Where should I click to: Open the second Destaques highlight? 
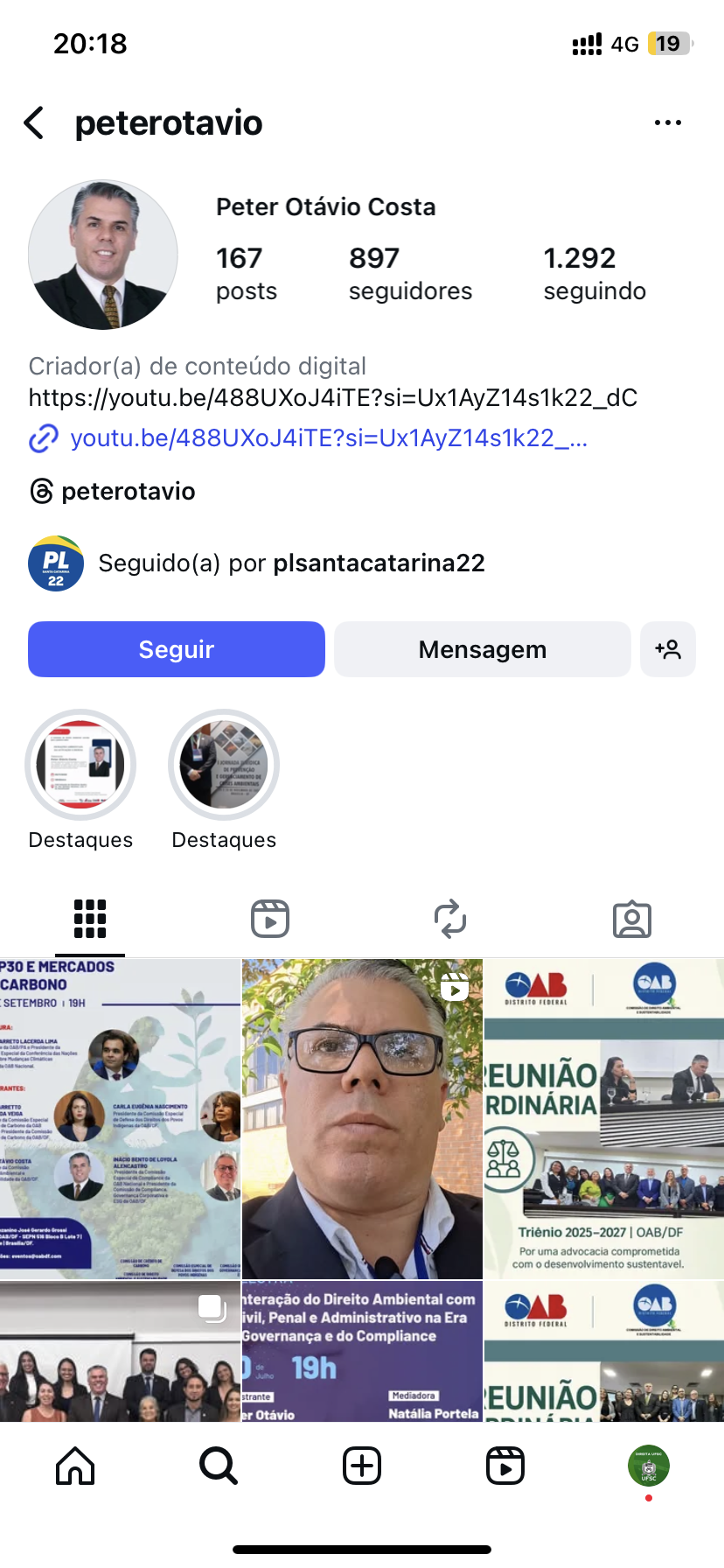(224, 765)
